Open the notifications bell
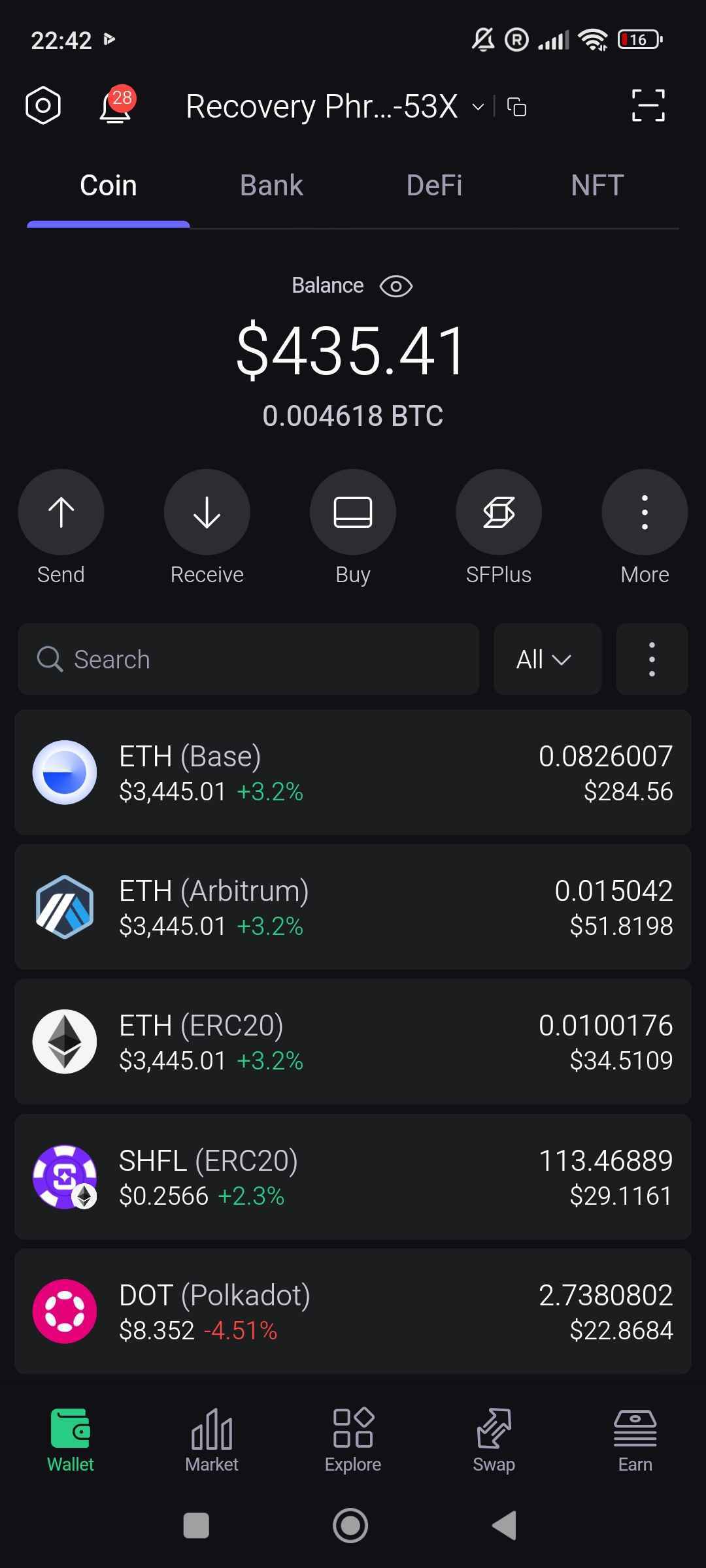 (x=116, y=105)
